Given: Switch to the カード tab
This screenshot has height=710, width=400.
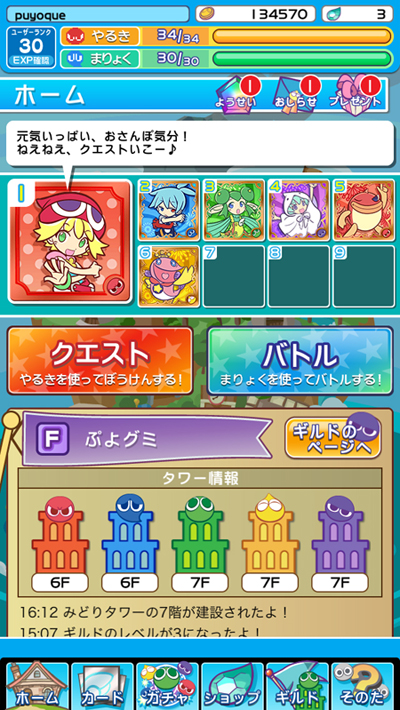Looking at the screenshot, I should (x=102, y=686).
